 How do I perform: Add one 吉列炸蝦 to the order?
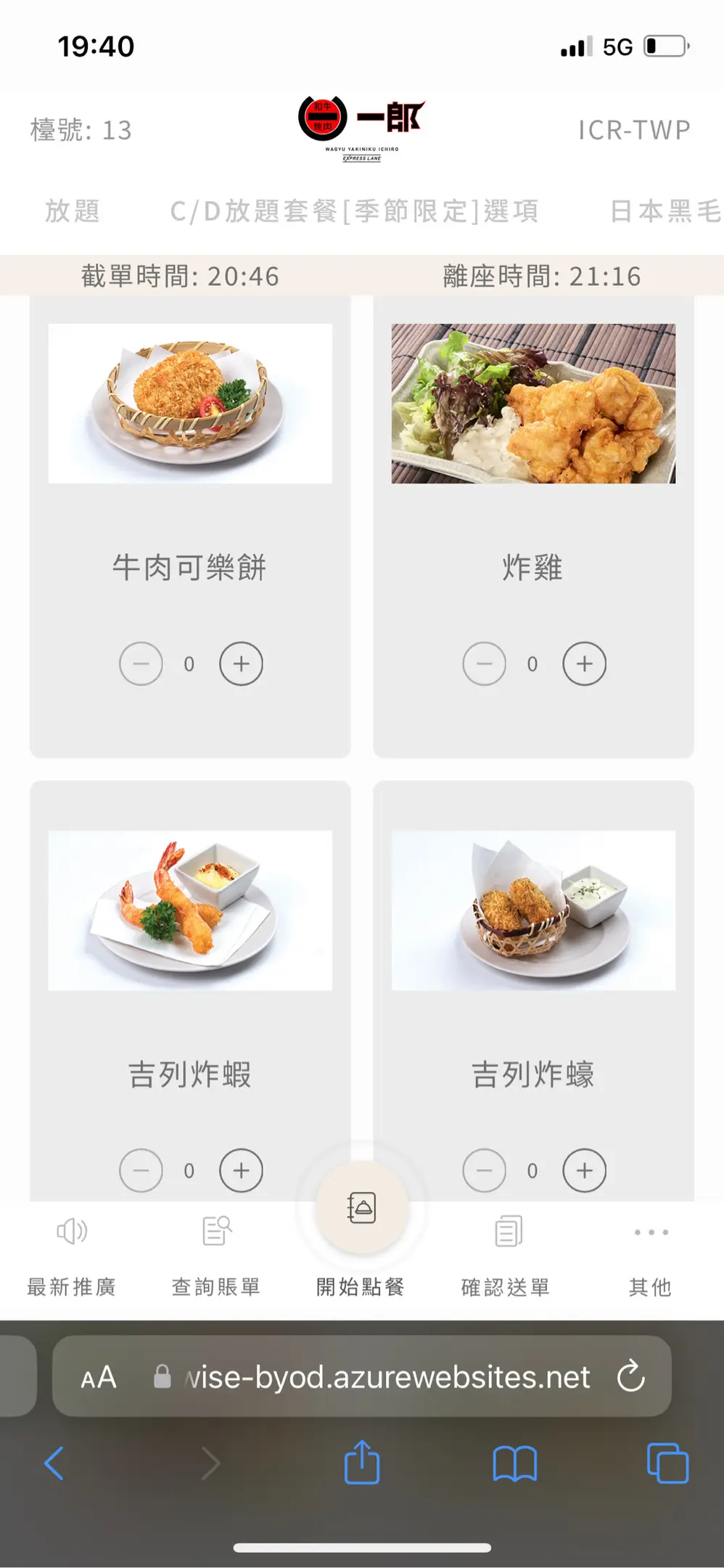pos(241,1170)
